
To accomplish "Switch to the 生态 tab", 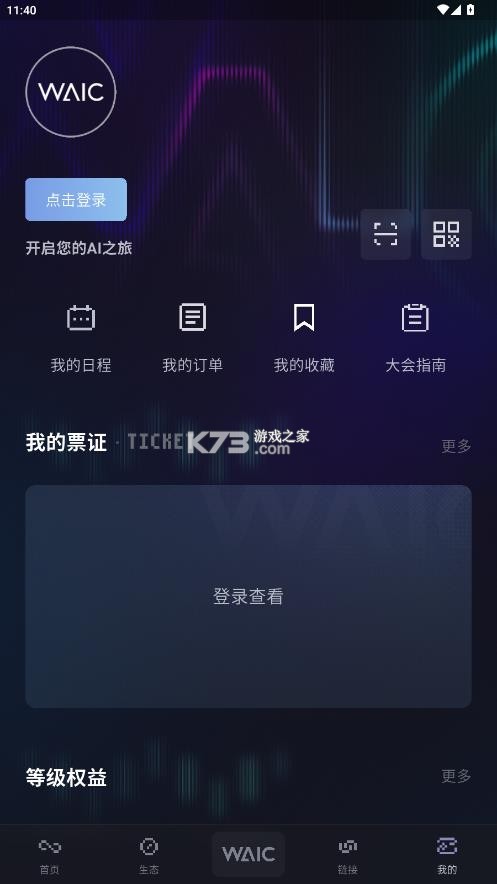I will click(x=149, y=855).
